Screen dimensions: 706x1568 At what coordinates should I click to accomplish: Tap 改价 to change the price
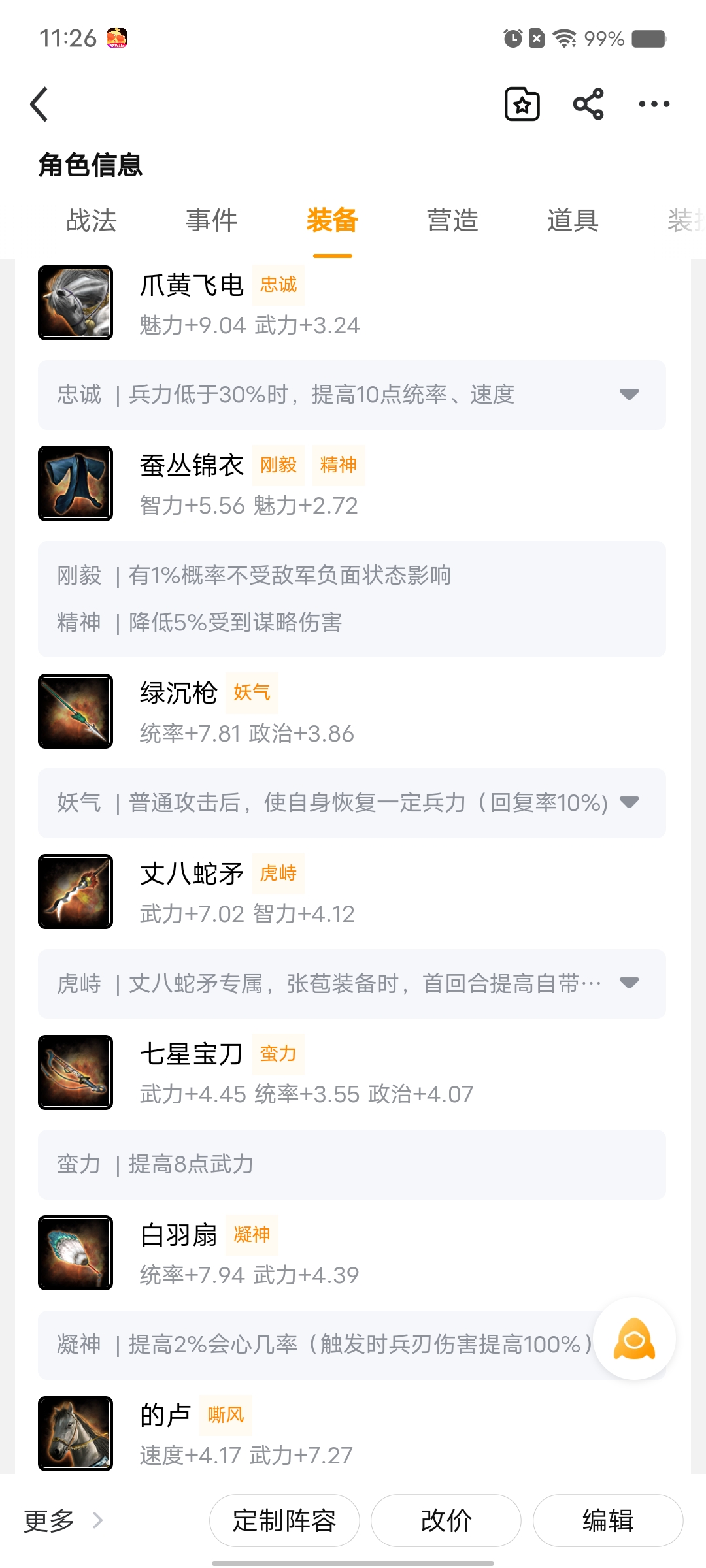[x=446, y=1521]
